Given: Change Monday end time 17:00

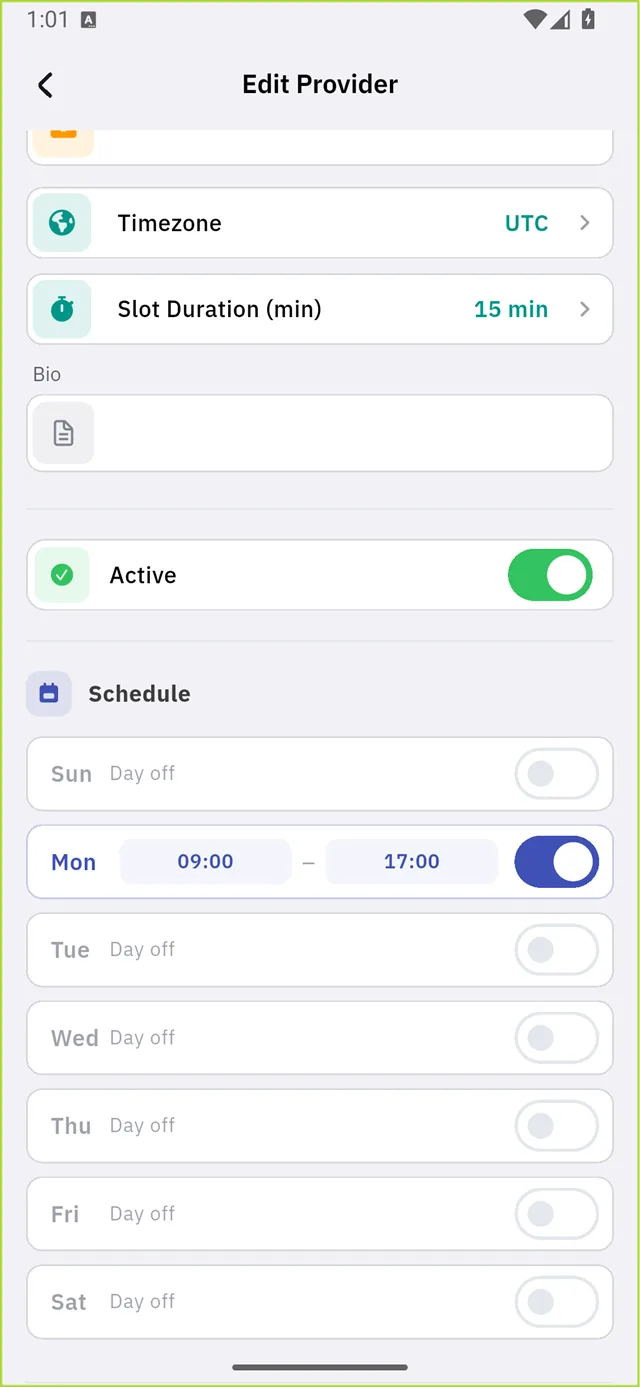Looking at the screenshot, I should point(412,862).
